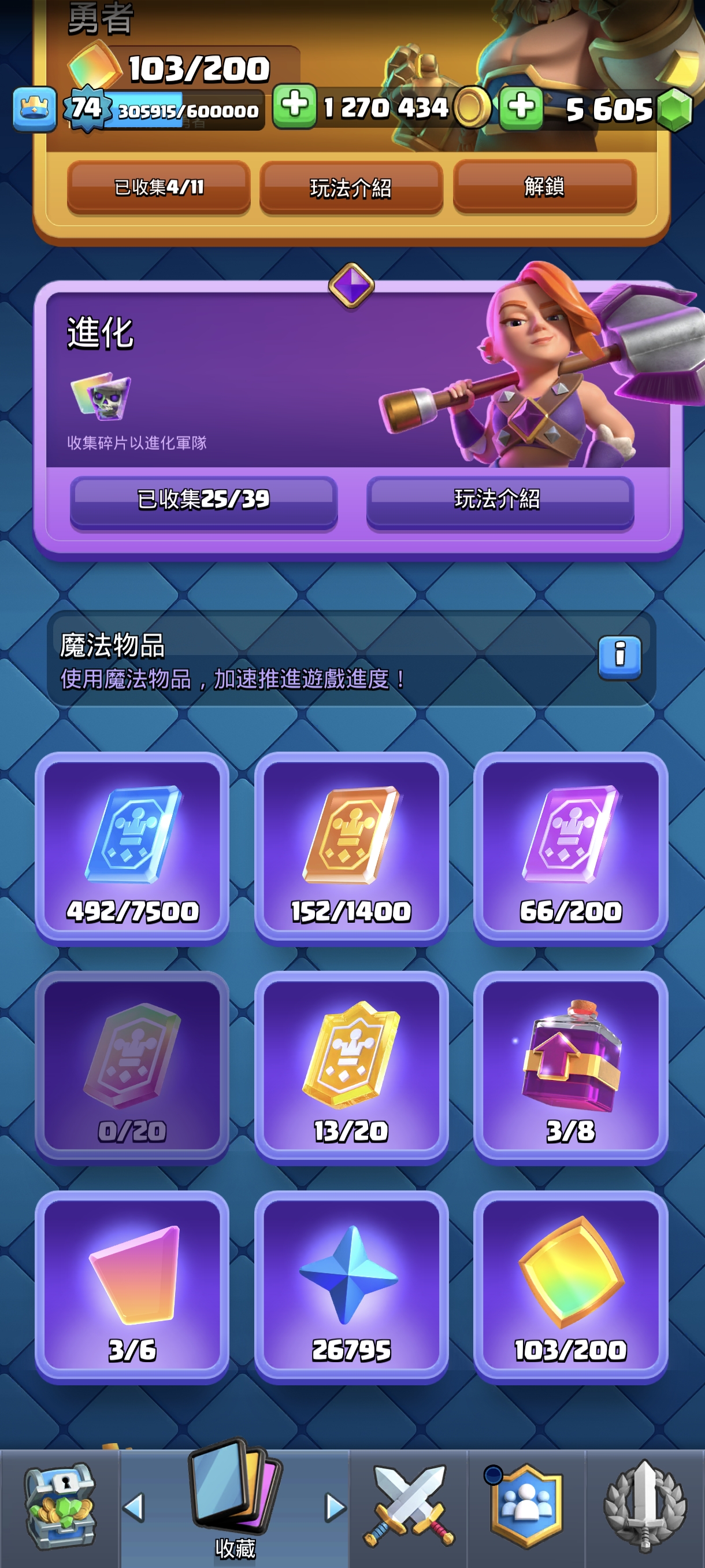Select the gold champion wild card 13/20
Viewport: 705px width, 1568px height.
(x=351, y=1066)
